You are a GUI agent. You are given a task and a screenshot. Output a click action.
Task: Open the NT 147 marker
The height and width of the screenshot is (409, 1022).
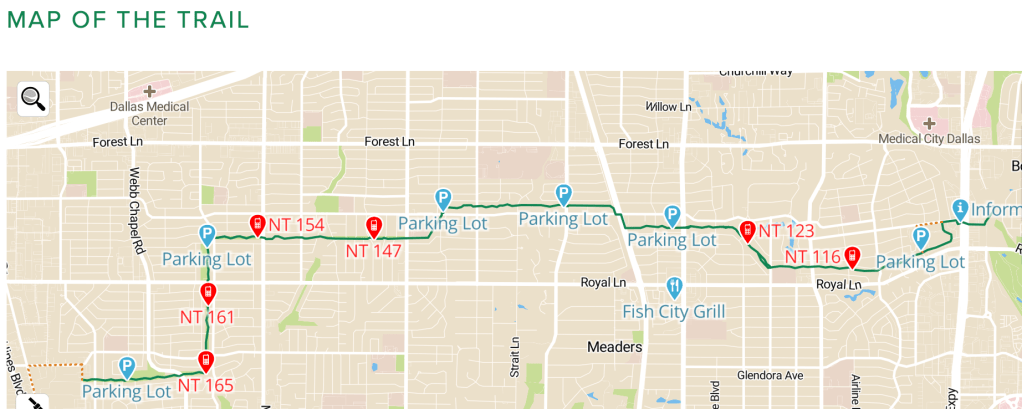[374, 227]
